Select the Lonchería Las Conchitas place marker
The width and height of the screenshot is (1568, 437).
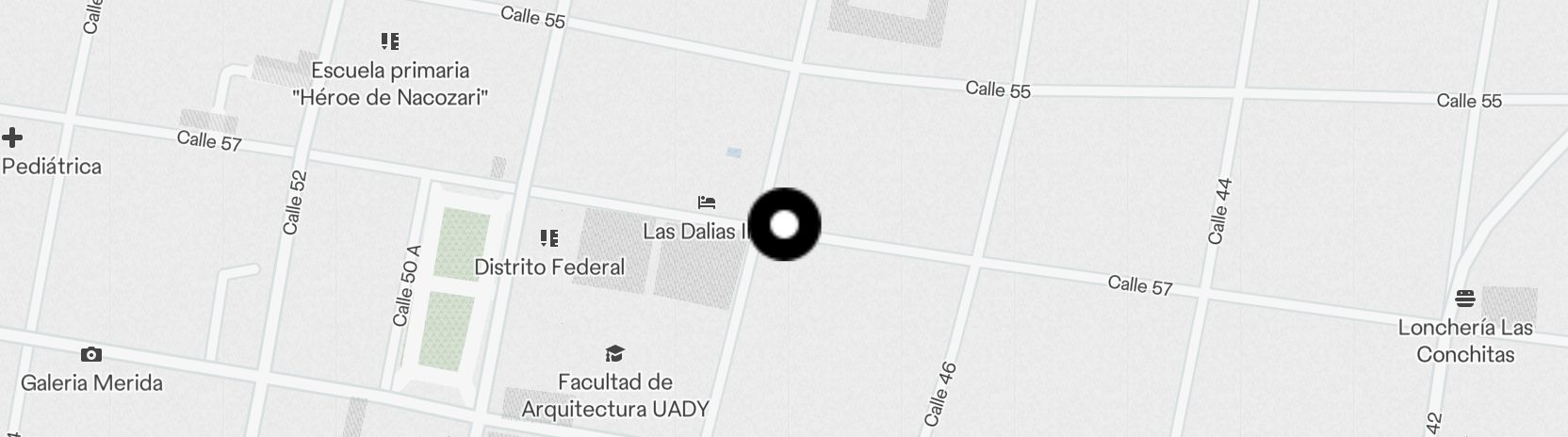[x=1464, y=299]
